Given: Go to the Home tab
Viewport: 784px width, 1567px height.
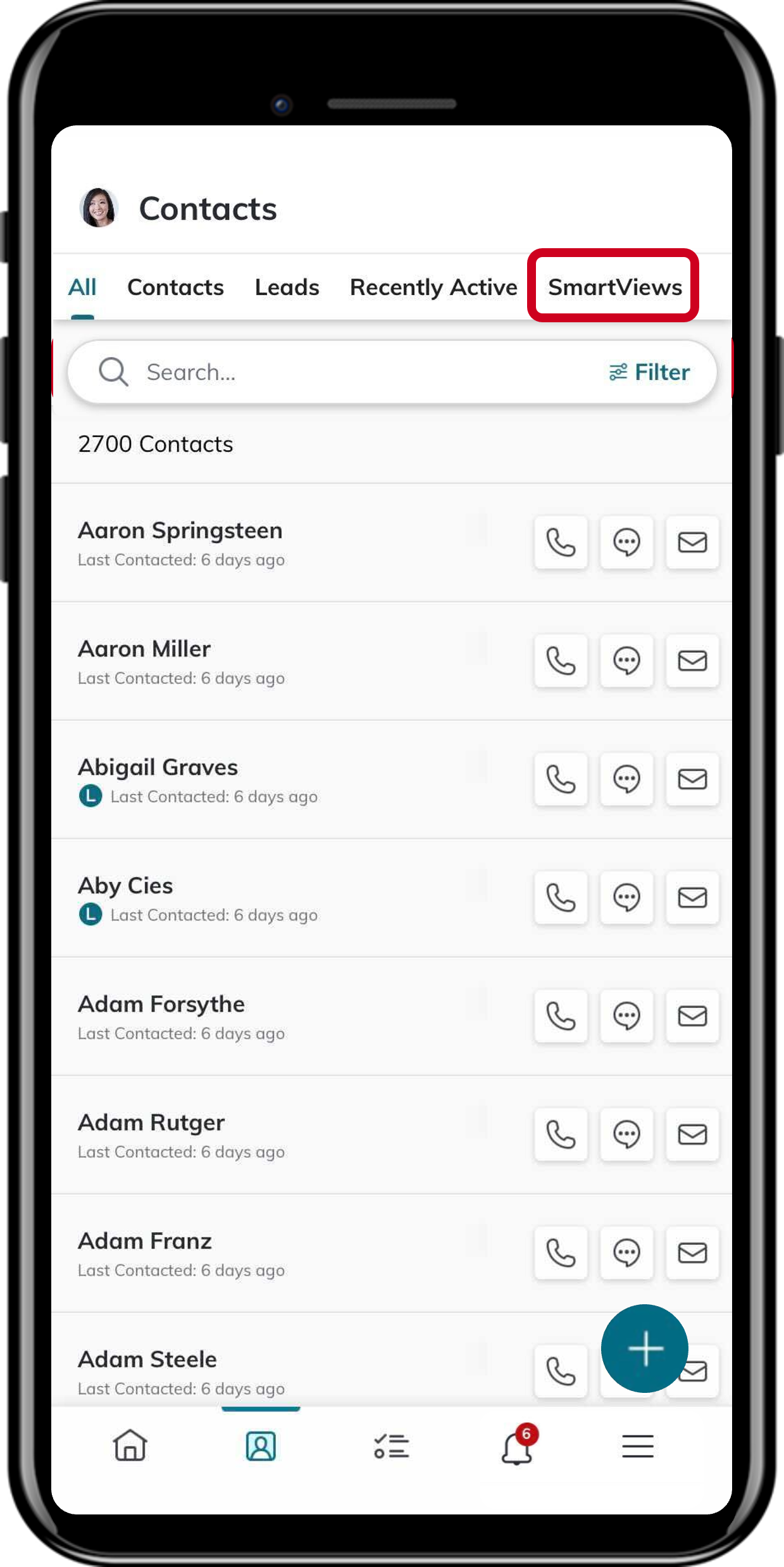Looking at the screenshot, I should pos(130,1446).
